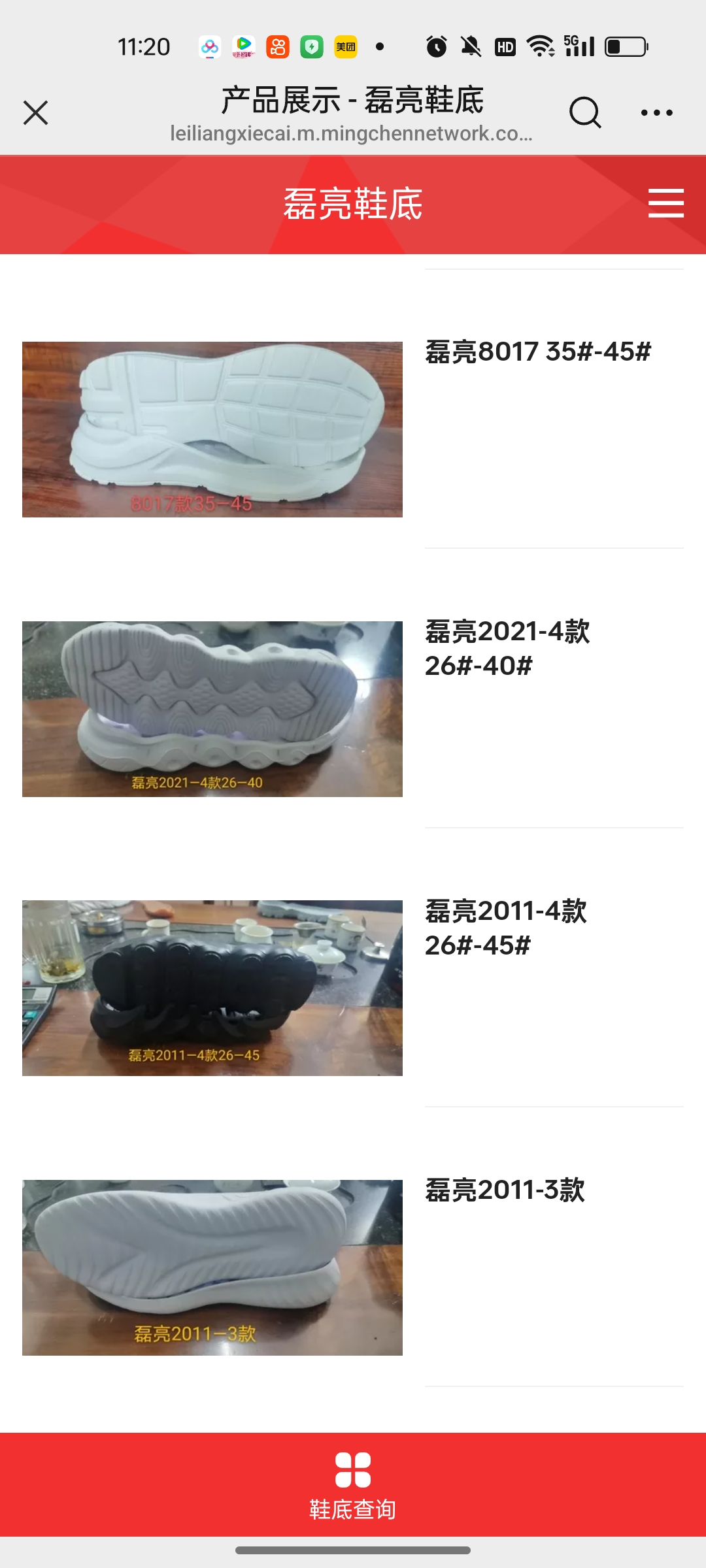Close the in-app browser page
Image resolution: width=706 pixels, height=1568 pixels.
tap(36, 112)
